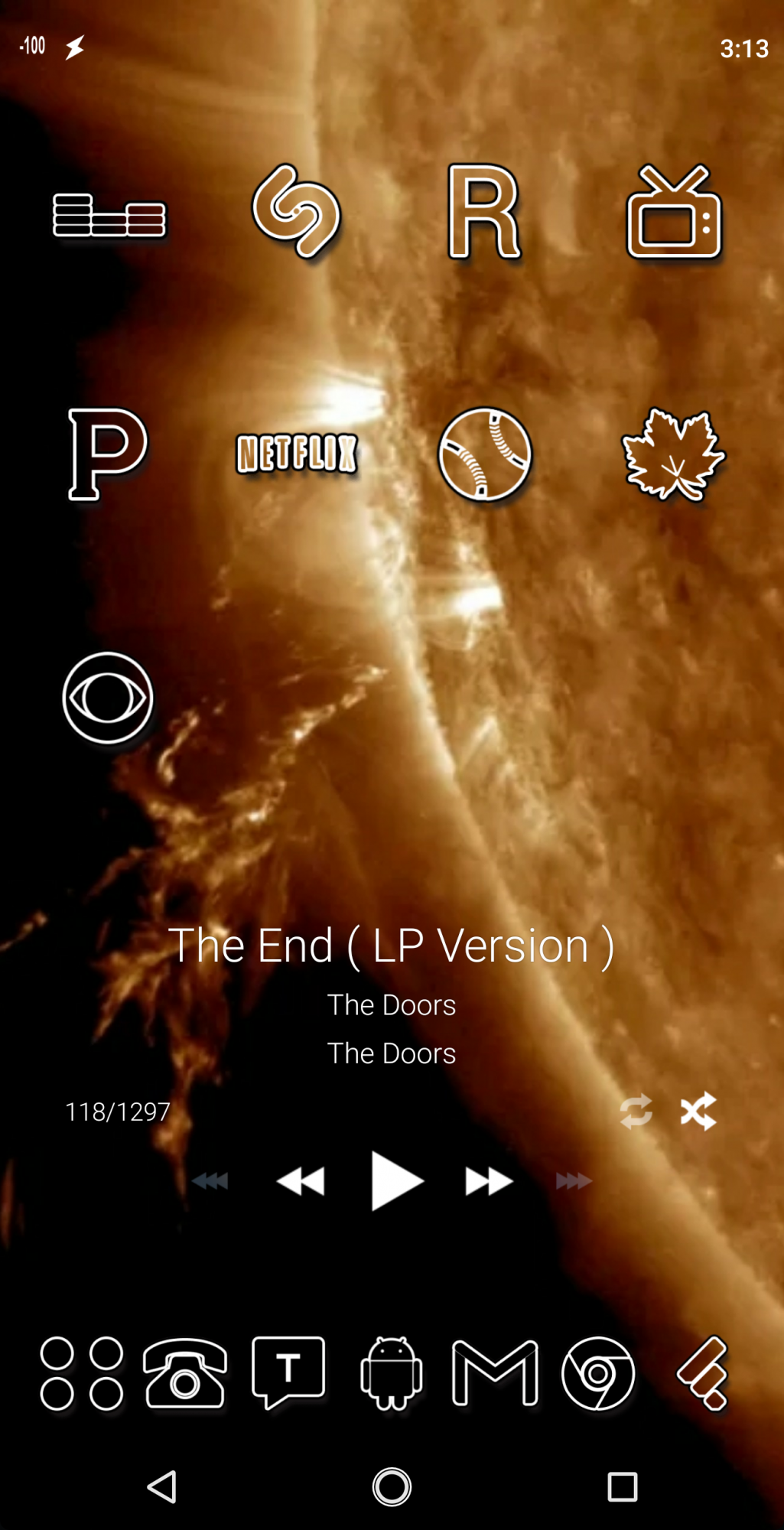Open the stacked bars app icon
This screenshot has width=784, height=1530.
tap(109, 215)
